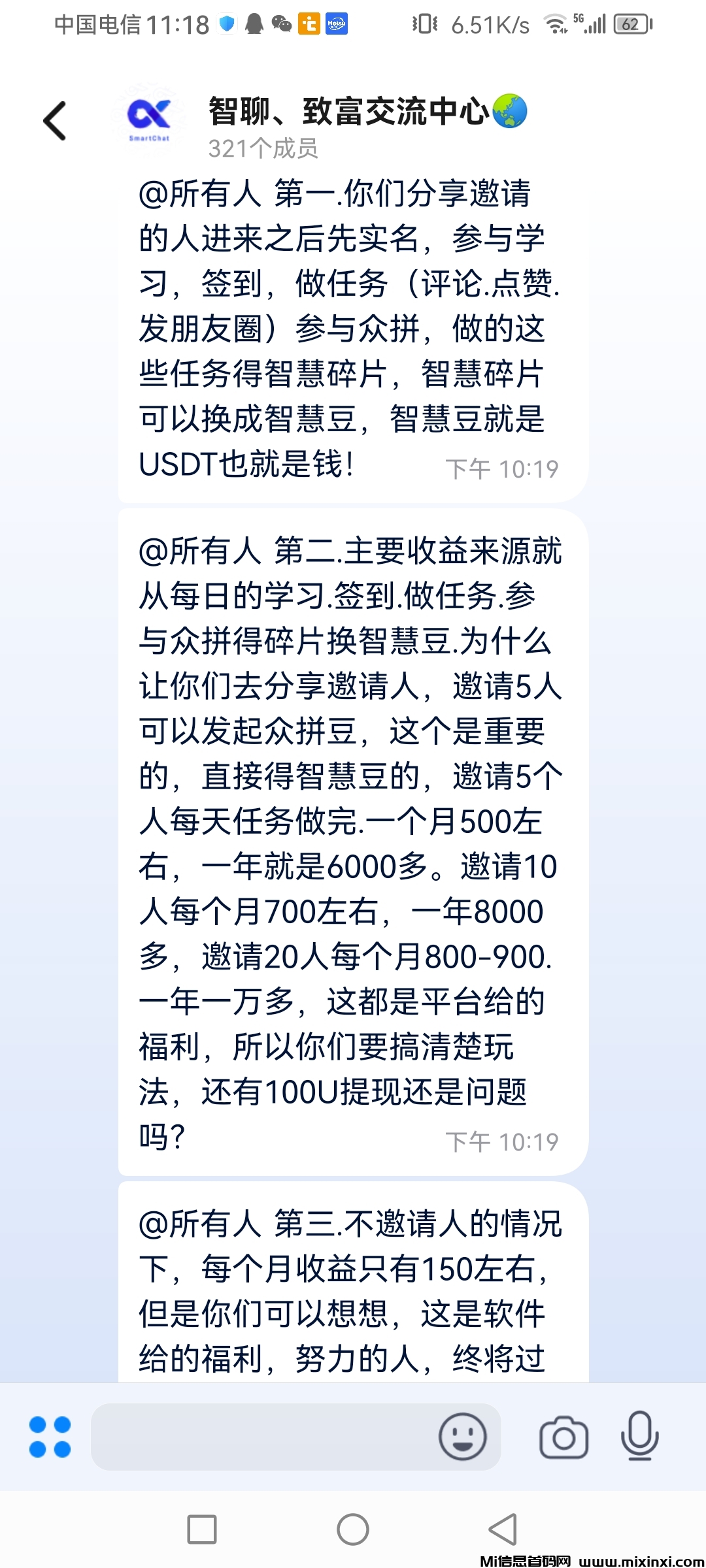
Task: Open the SmartChat group avatar
Action: pyautogui.click(x=149, y=121)
